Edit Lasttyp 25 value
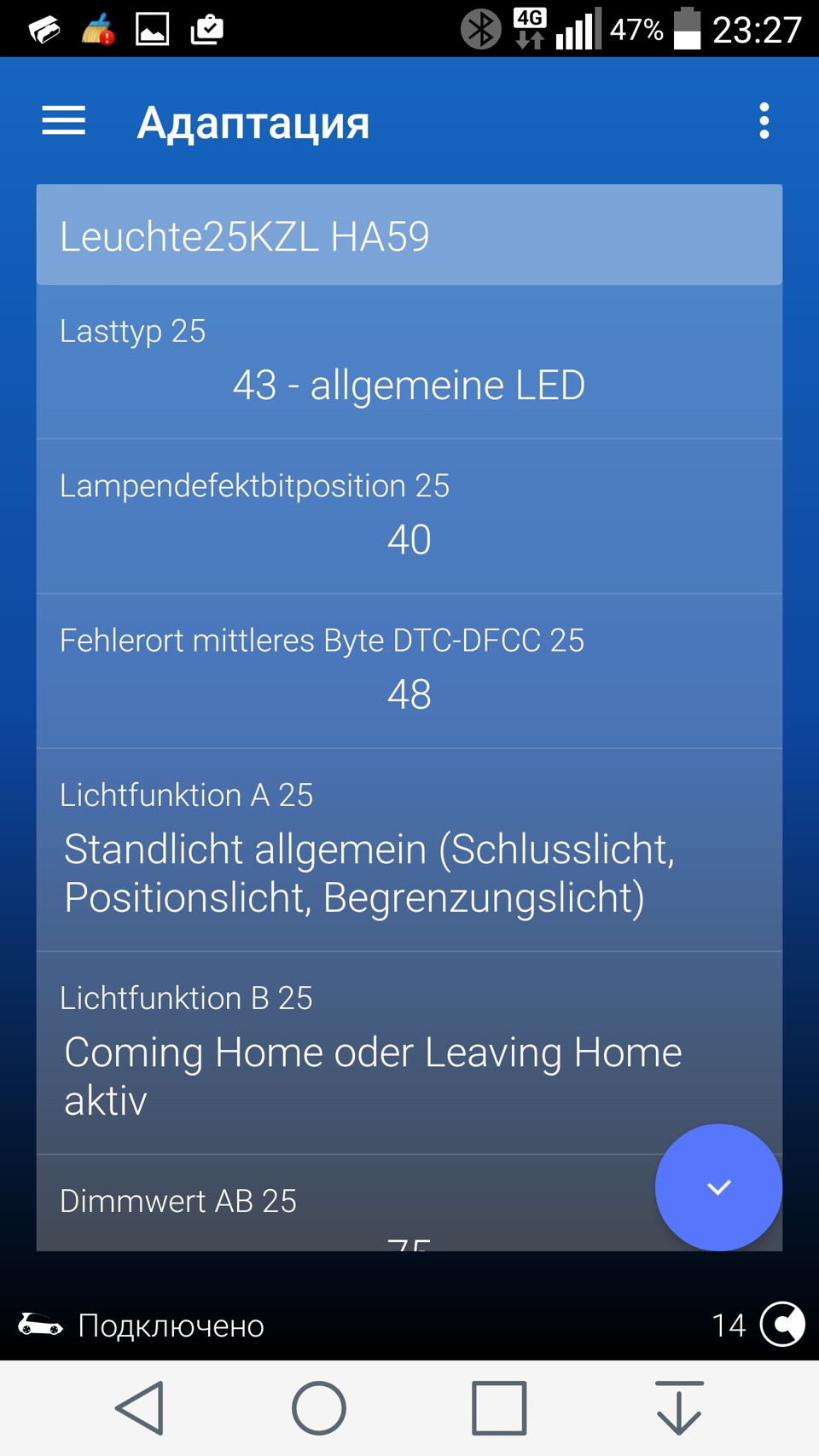The height and width of the screenshot is (1456, 819). tap(409, 363)
